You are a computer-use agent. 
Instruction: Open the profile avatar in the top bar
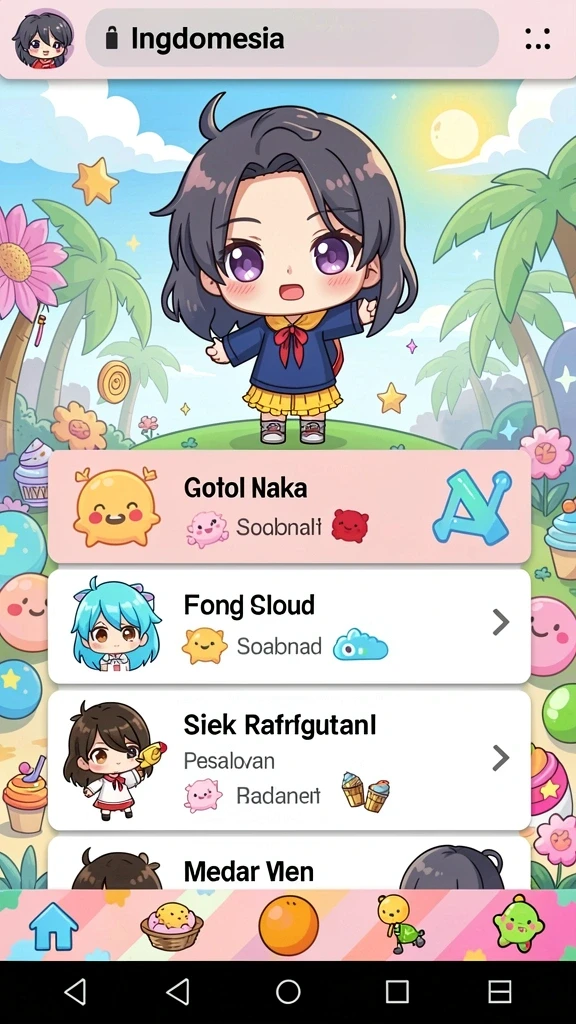pyautogui.click(x=43, y=39)
